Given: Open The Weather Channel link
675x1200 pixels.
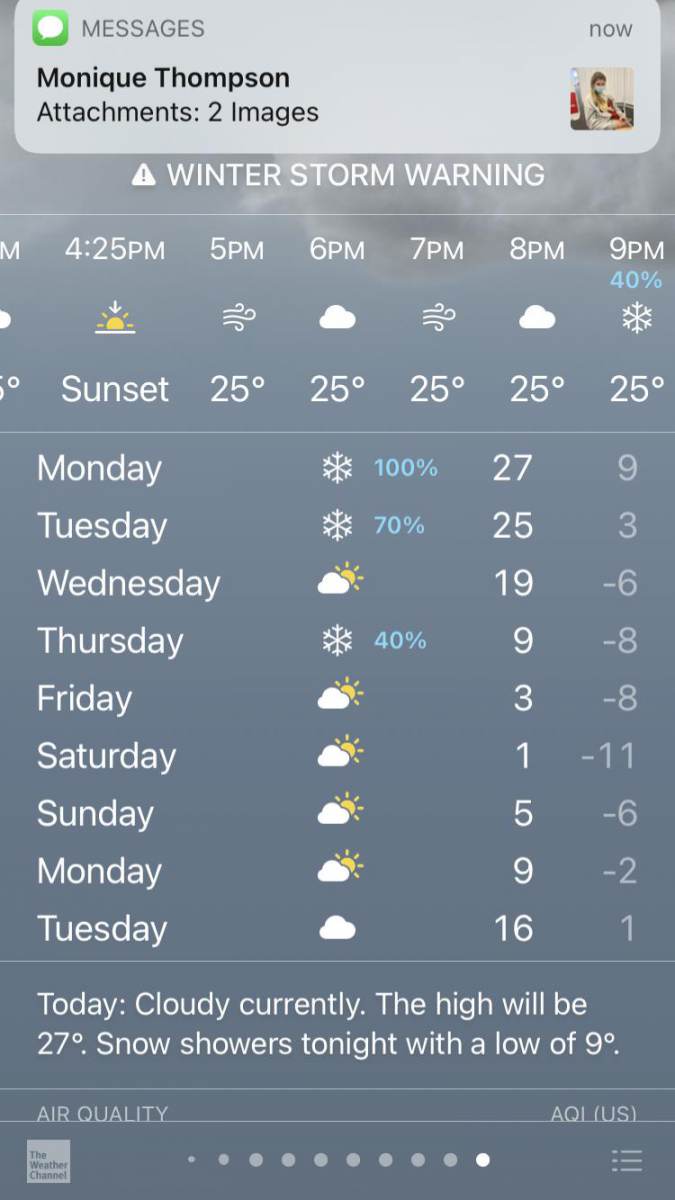Looking at the screenshot, I should click(x=48, y=1161).
